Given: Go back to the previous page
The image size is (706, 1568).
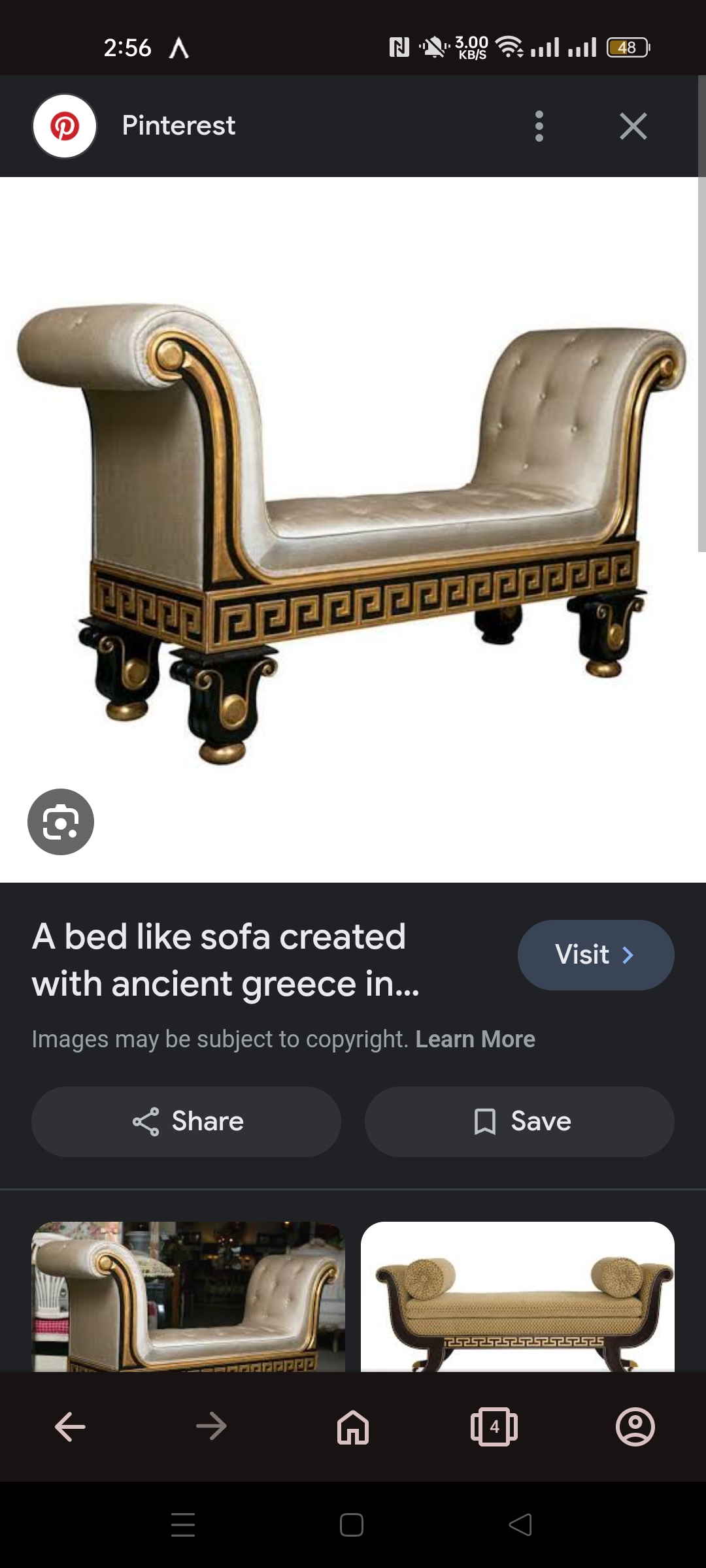Looking at the screenshot, I should click(70, 1426).
